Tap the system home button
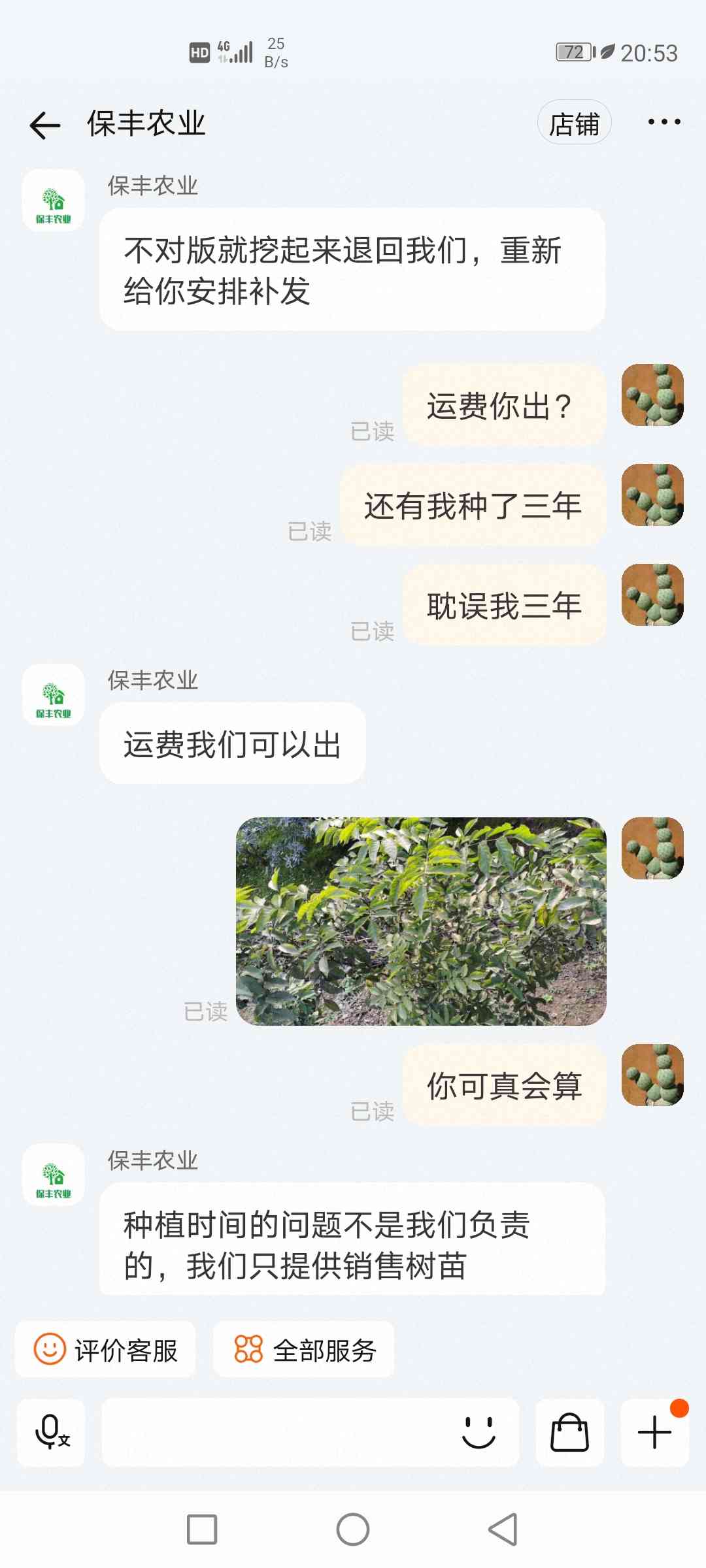 [x=353, y=1529]
